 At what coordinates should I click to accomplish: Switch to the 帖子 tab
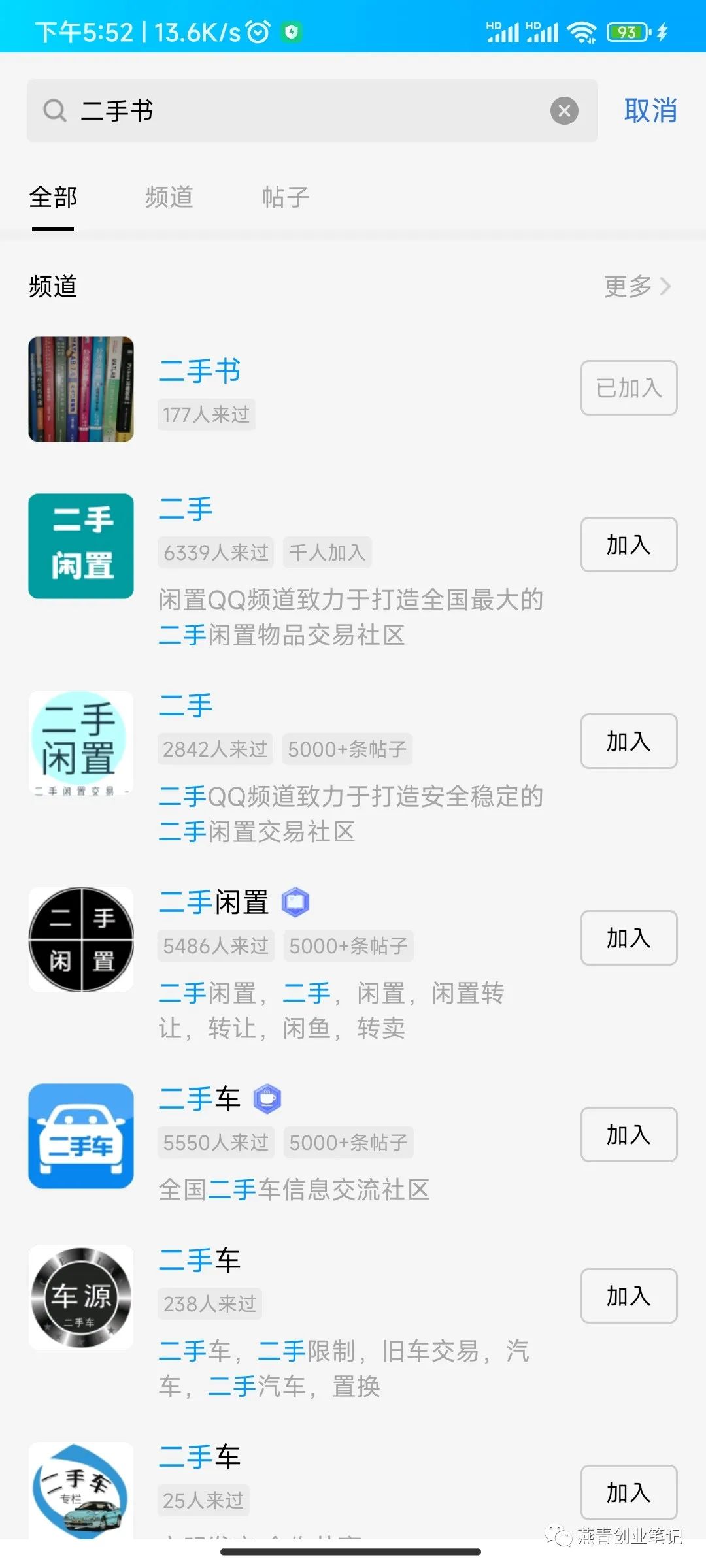tap(284, 197)
